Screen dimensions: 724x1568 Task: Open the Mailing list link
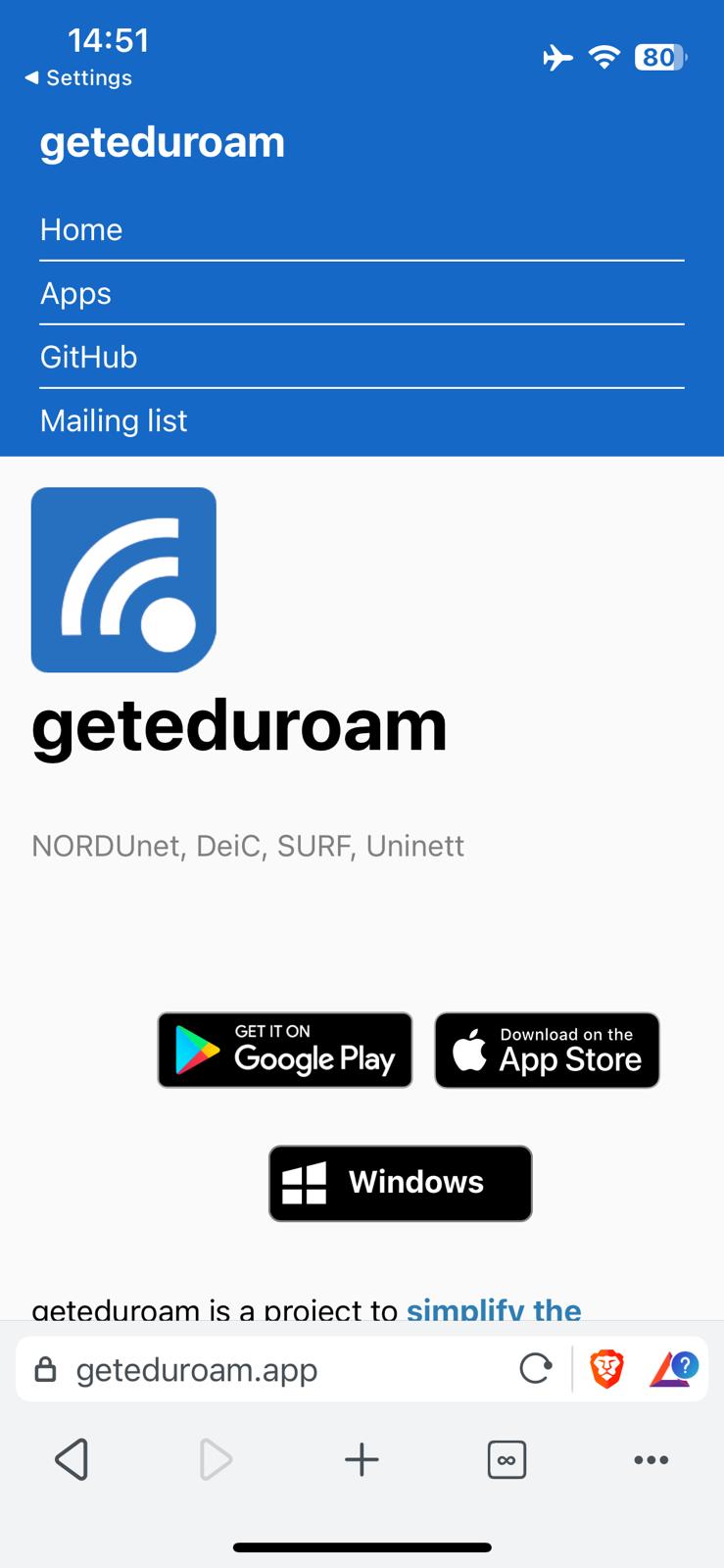[114, 420]
